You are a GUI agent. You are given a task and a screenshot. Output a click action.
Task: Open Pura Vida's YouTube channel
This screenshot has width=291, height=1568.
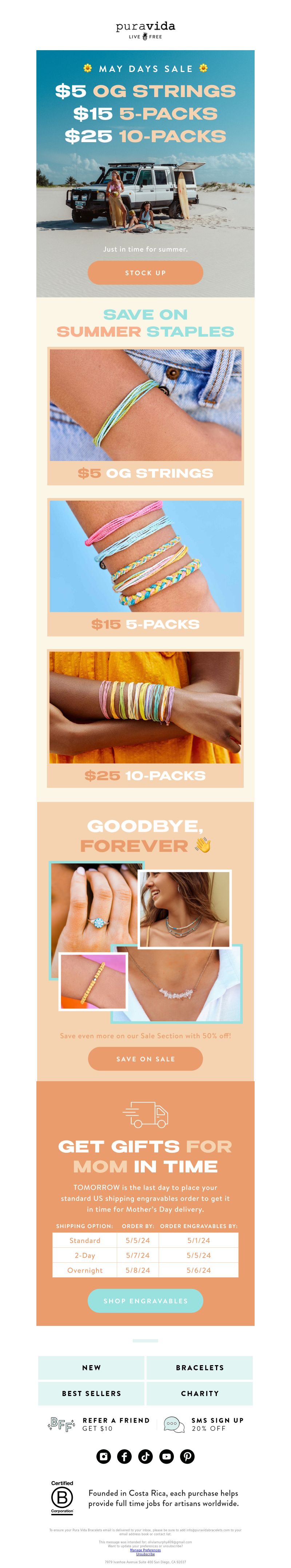point(166,1456)
